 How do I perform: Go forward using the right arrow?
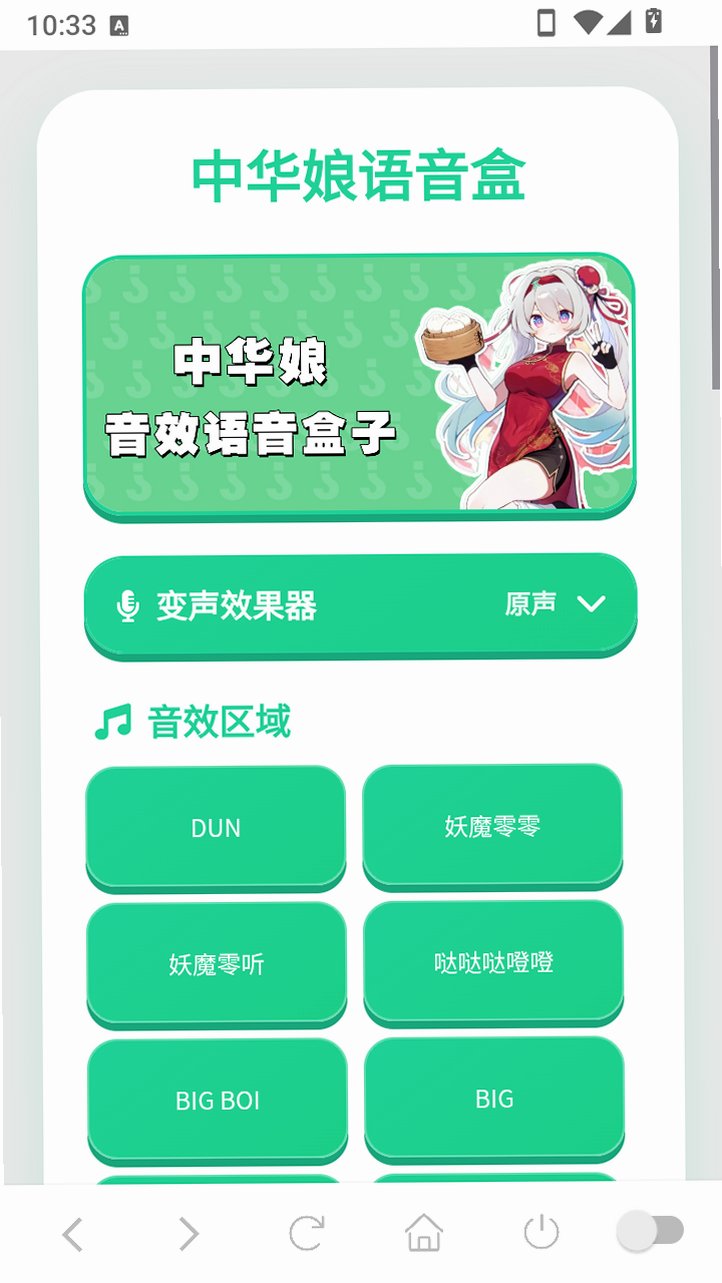(x=189, y=1234)
